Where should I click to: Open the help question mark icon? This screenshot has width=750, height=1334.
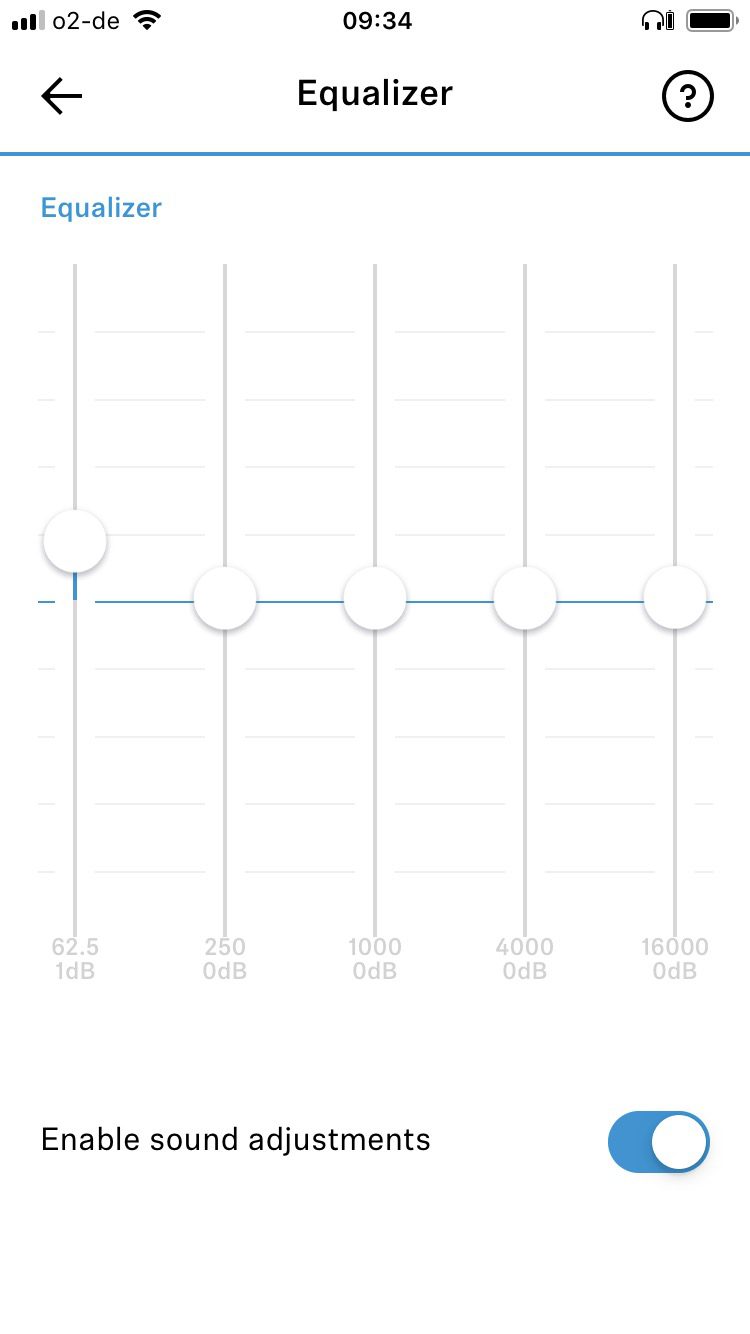click(x=688, y=97)
